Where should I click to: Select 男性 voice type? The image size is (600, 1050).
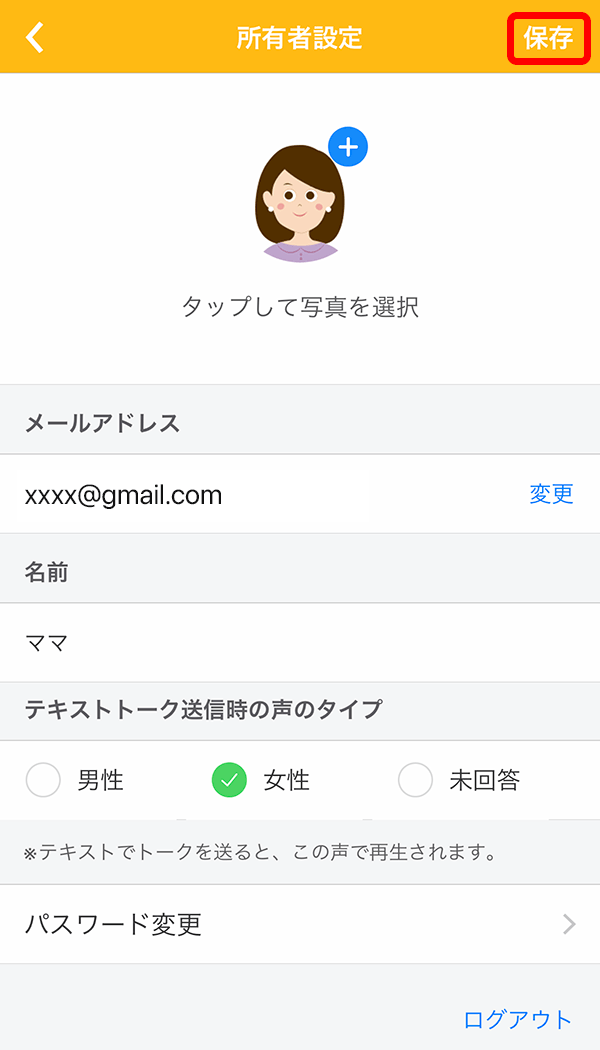coord(44,780)
